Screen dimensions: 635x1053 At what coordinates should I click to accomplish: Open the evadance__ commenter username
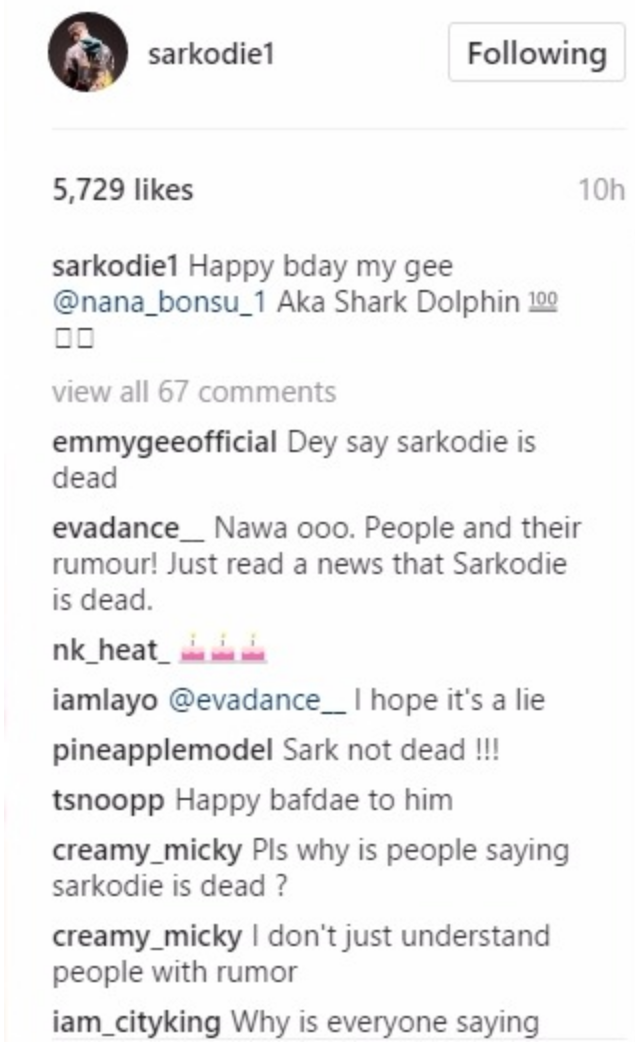[x=128, y=529]
